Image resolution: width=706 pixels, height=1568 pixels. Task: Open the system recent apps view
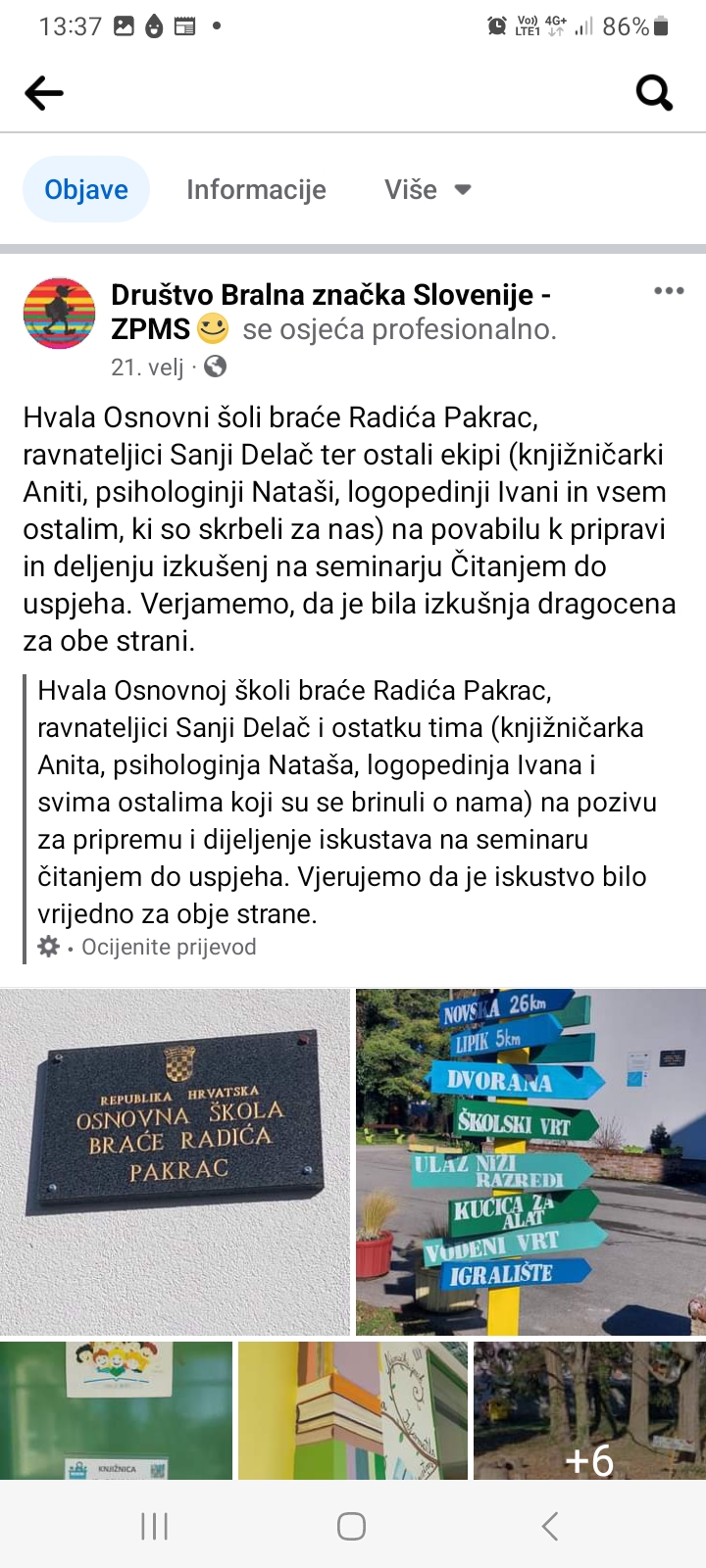pyautogui.click(x=155, y=1526)
